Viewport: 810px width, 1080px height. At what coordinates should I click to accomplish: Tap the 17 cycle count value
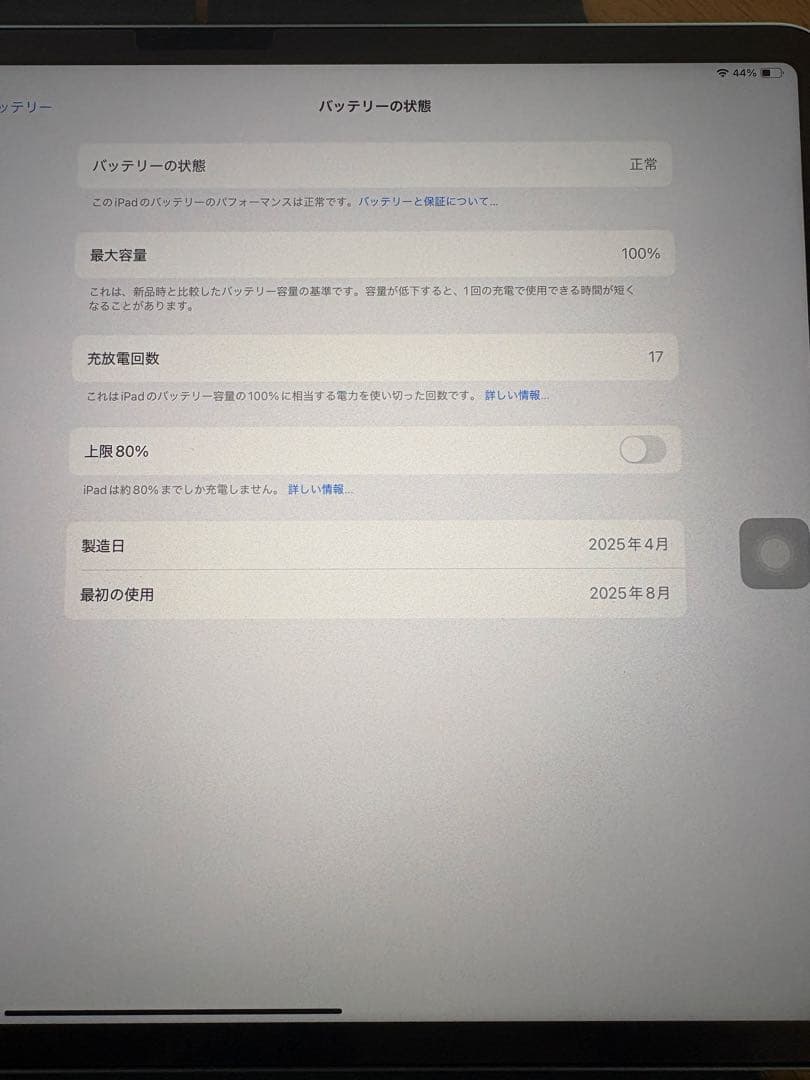point(657,357)
